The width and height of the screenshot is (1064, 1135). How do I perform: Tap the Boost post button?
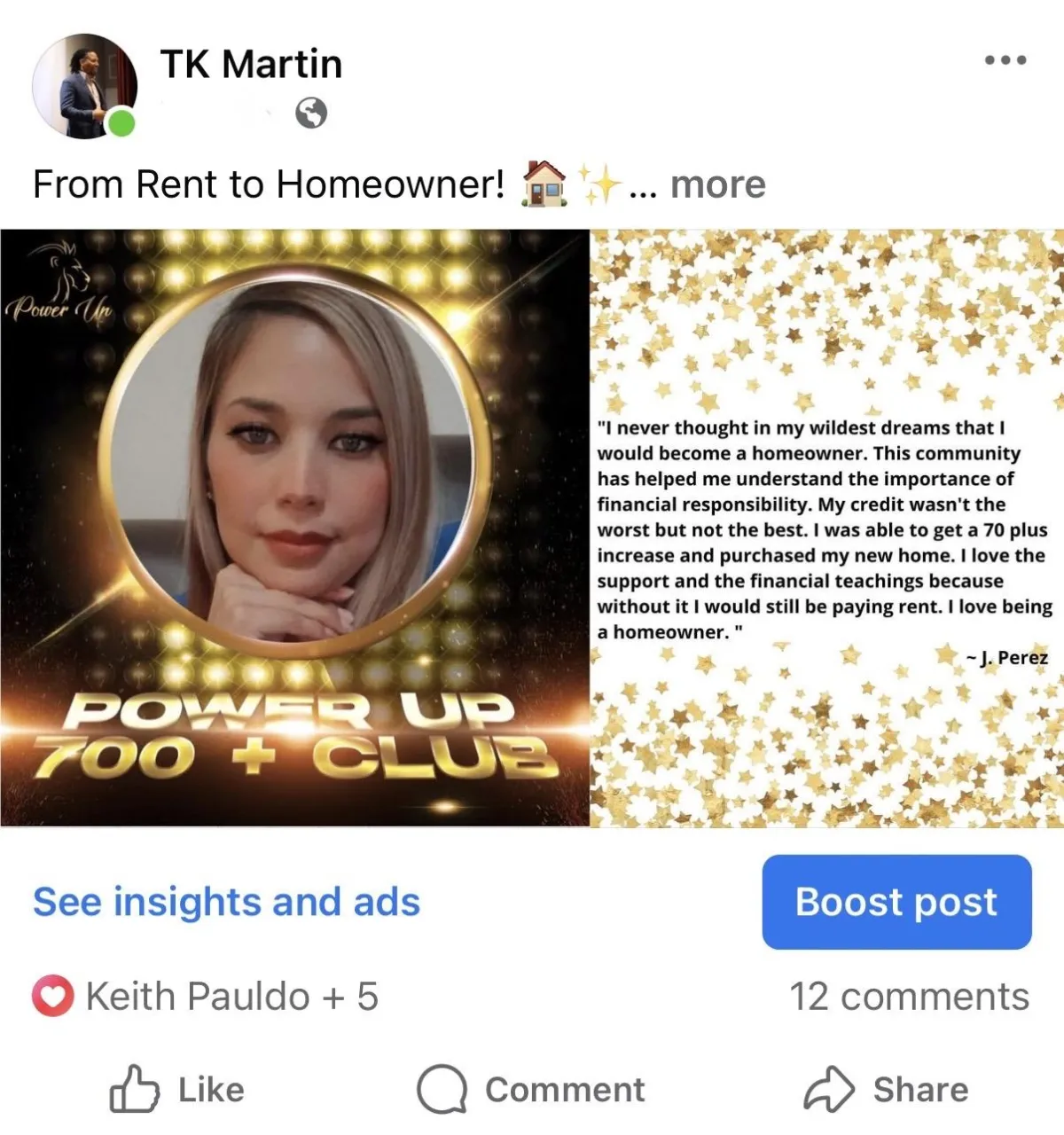click(896, 902)
